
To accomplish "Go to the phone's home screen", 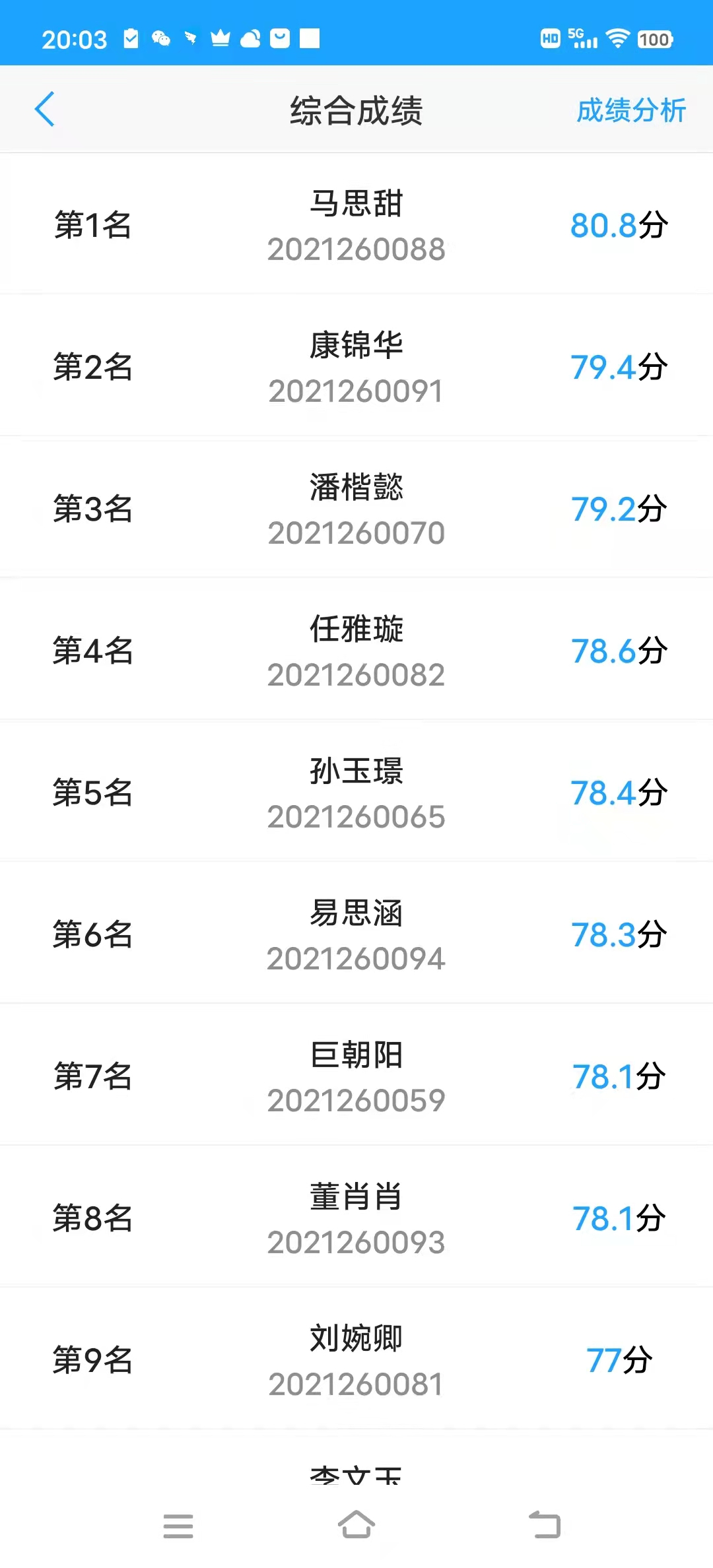I will click(356, 1525).
